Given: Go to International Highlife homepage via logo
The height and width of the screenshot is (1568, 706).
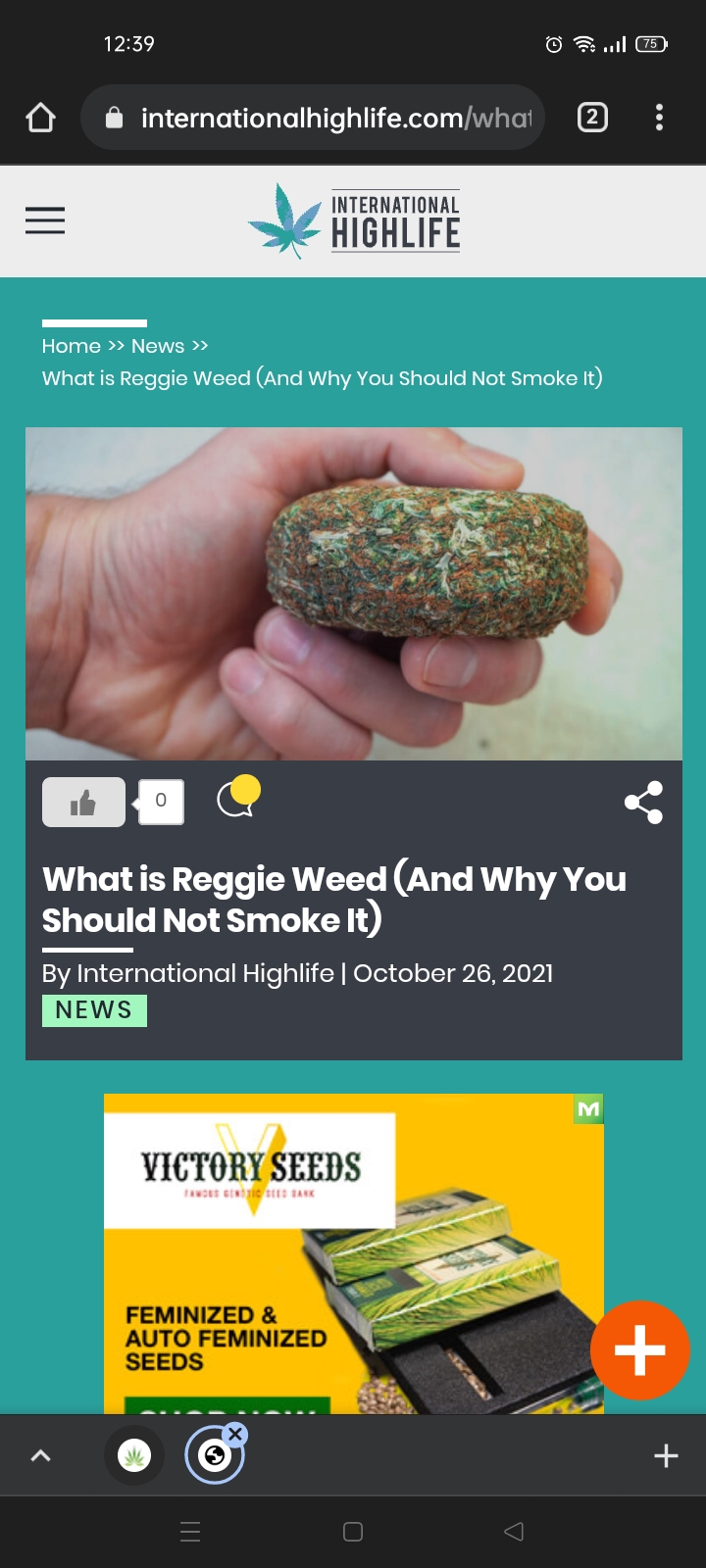Looking at the screenshot, I should tap(354, 221).
